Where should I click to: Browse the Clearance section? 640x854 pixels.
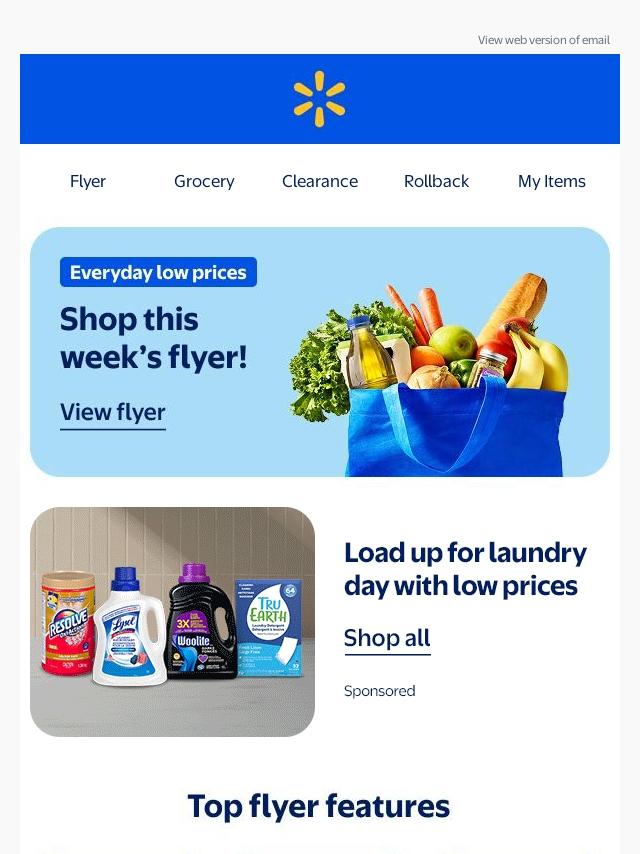pos(320,181)
